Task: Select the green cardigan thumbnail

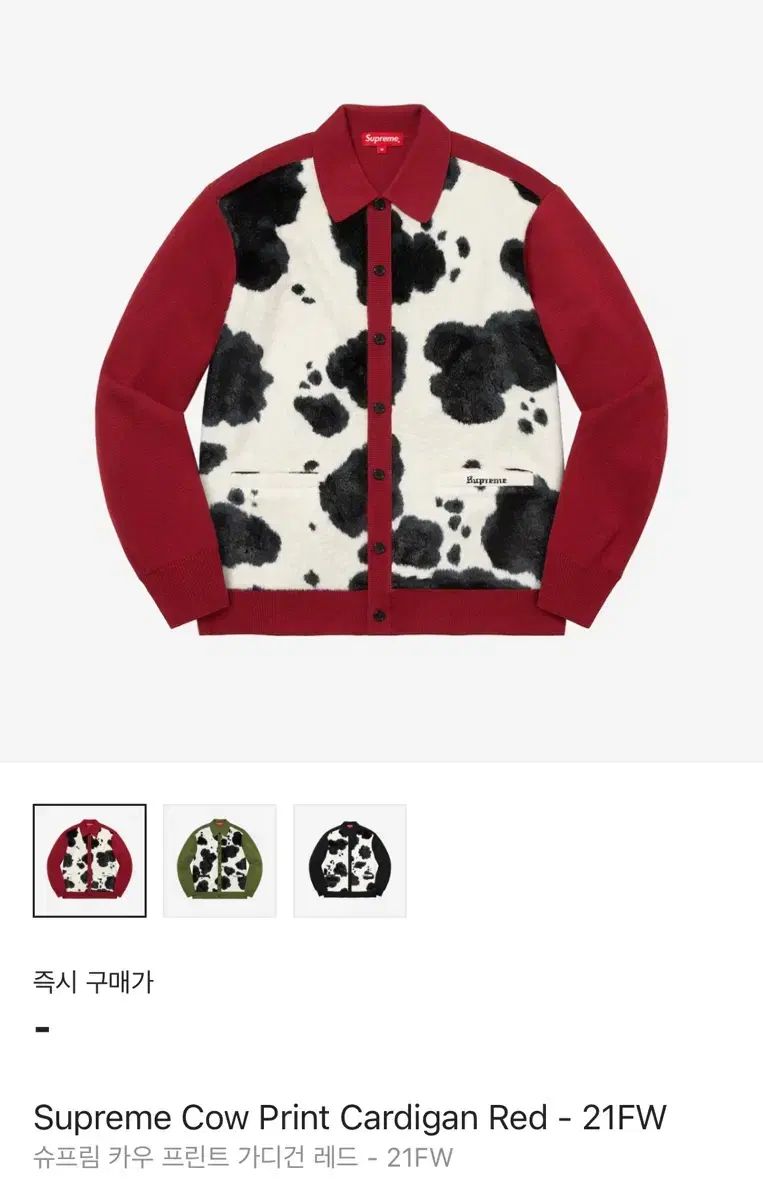Action: click(x=220, y=860)
